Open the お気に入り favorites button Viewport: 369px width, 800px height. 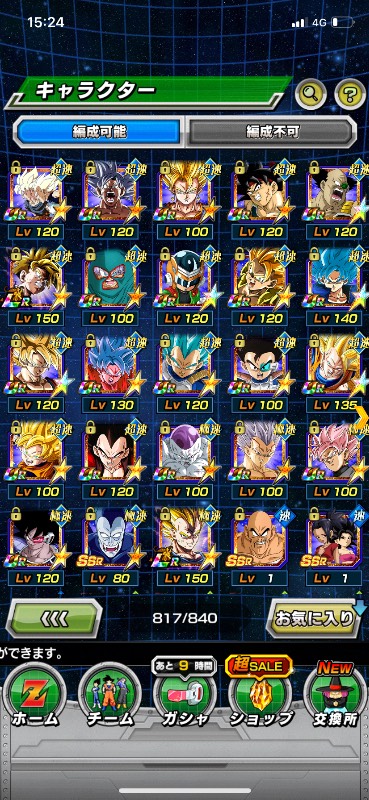click(x=315, y=618)
